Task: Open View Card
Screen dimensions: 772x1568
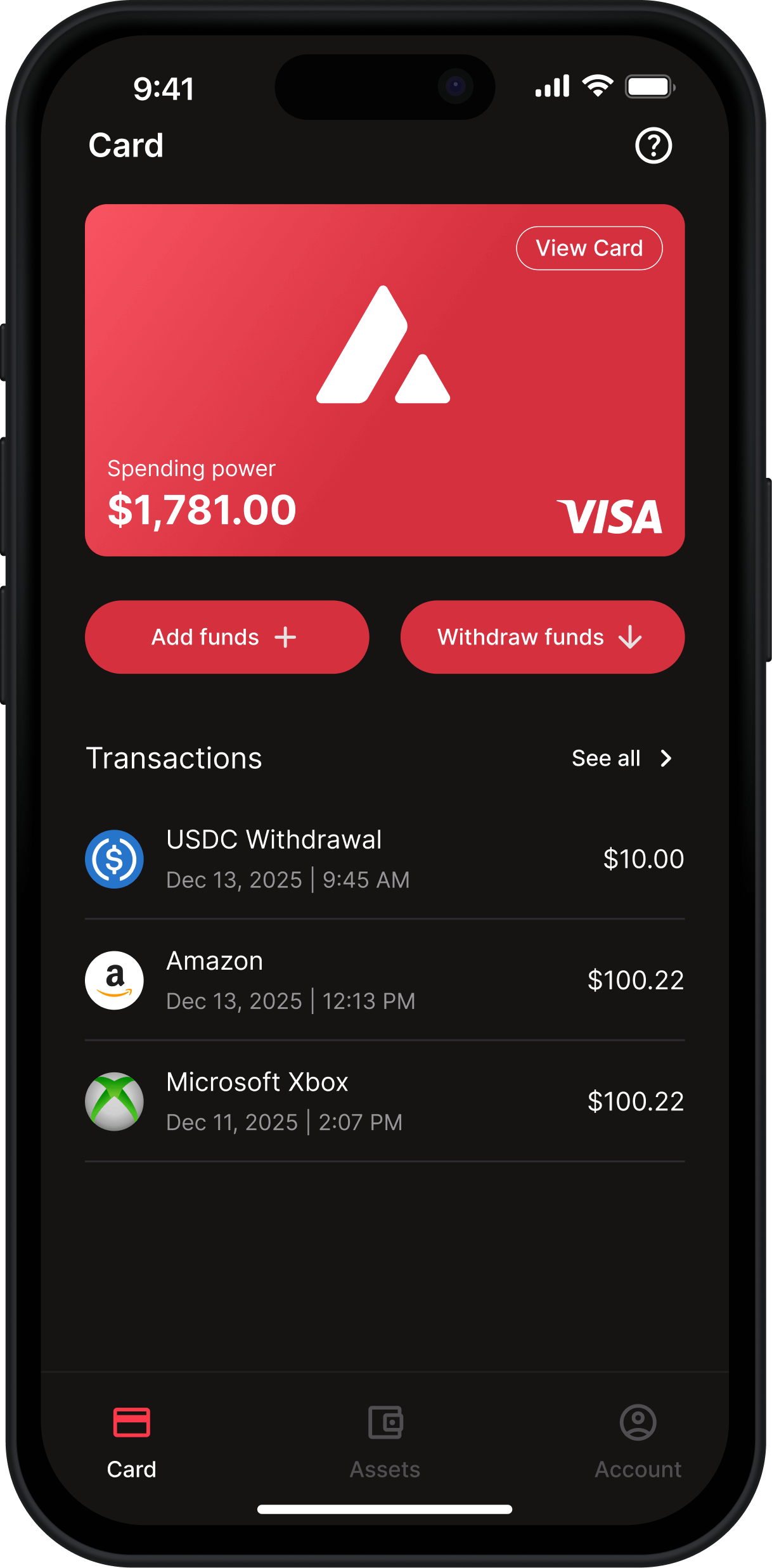Action: (x=589, y=248)
